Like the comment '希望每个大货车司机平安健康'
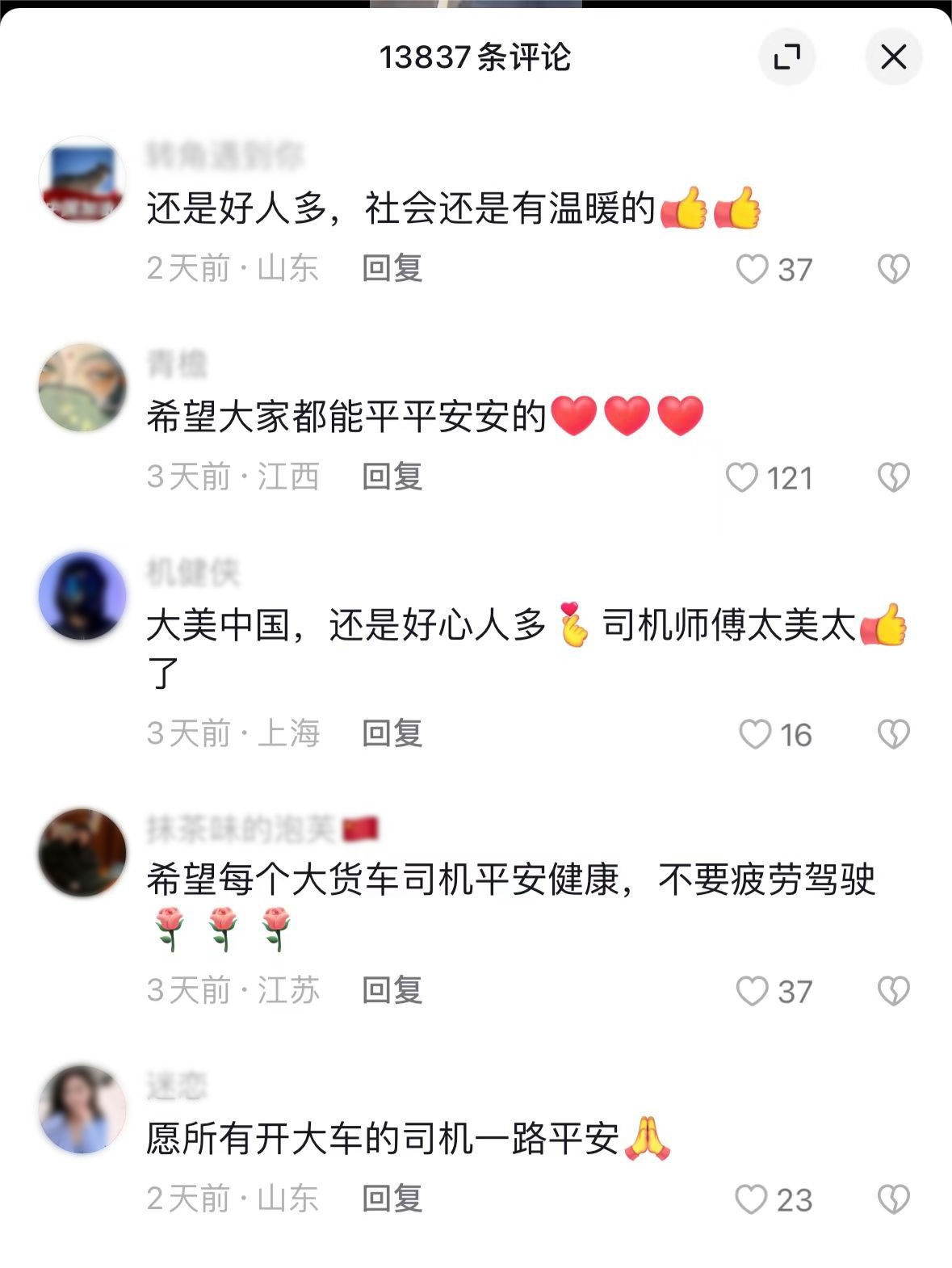 (x=752, y=991)
